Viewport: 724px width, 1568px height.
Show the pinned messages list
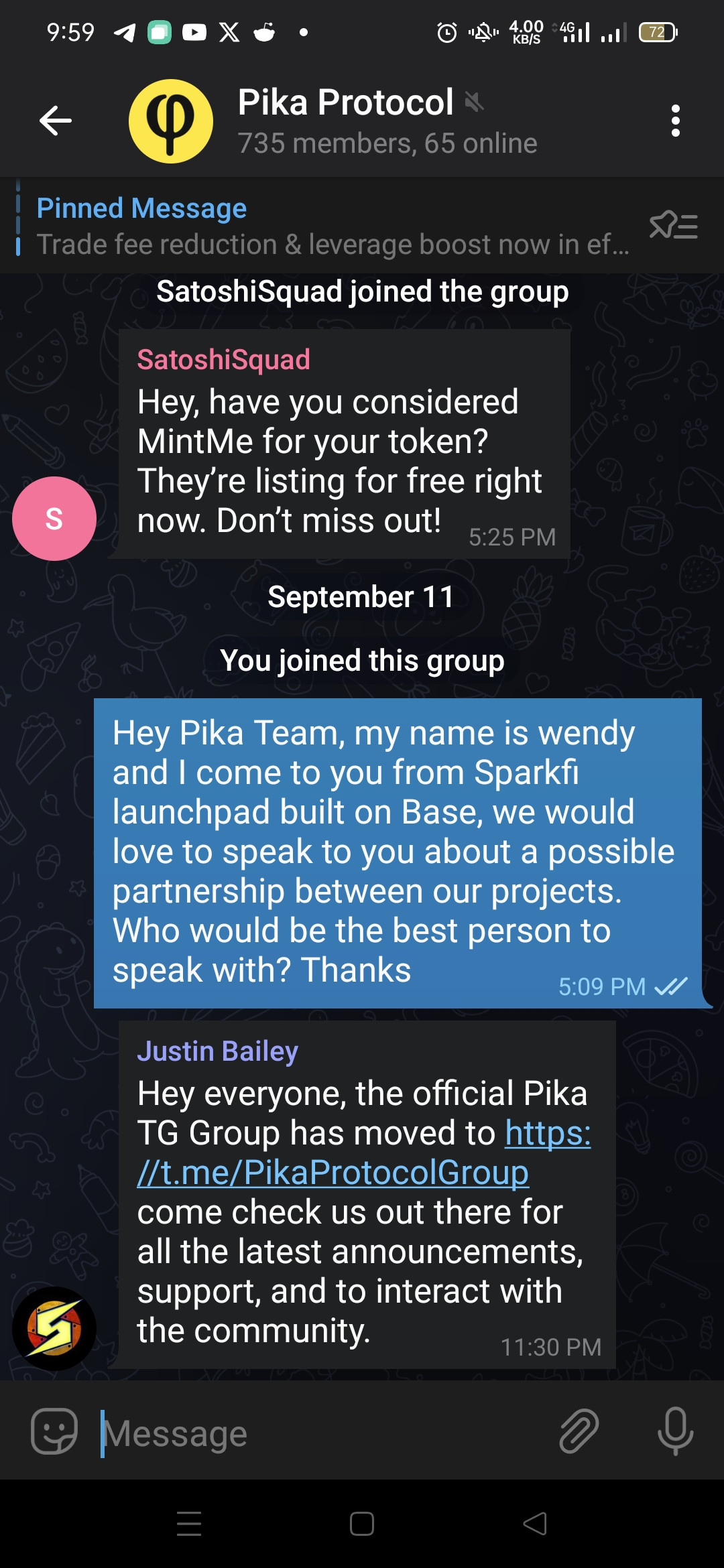point(673,226)
